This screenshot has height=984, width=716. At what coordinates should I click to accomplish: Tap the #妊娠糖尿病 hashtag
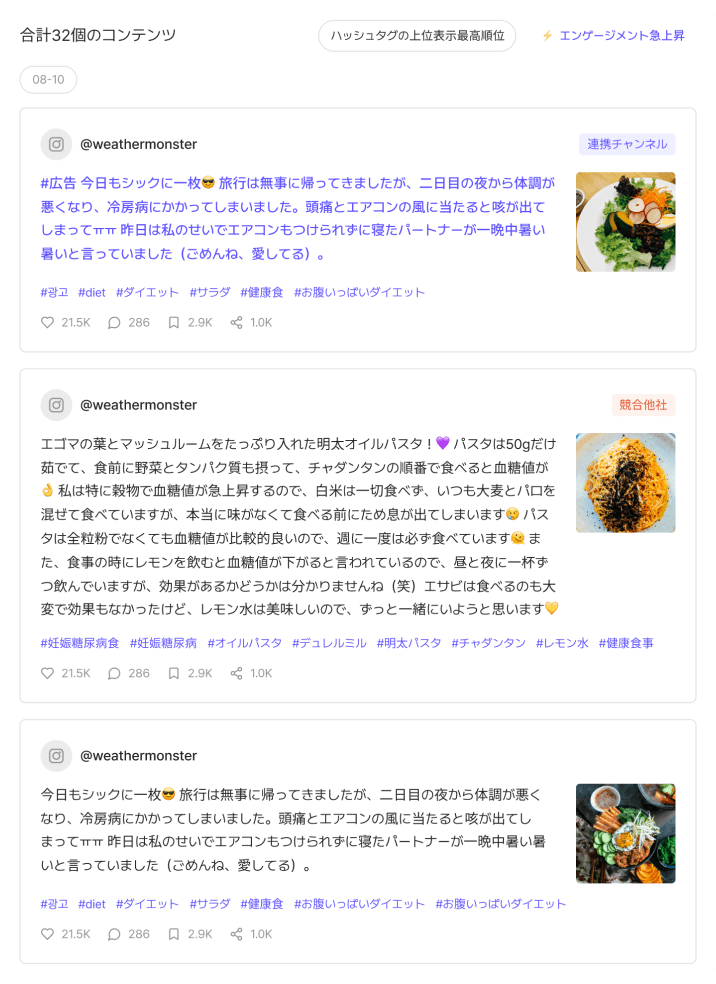163,643
